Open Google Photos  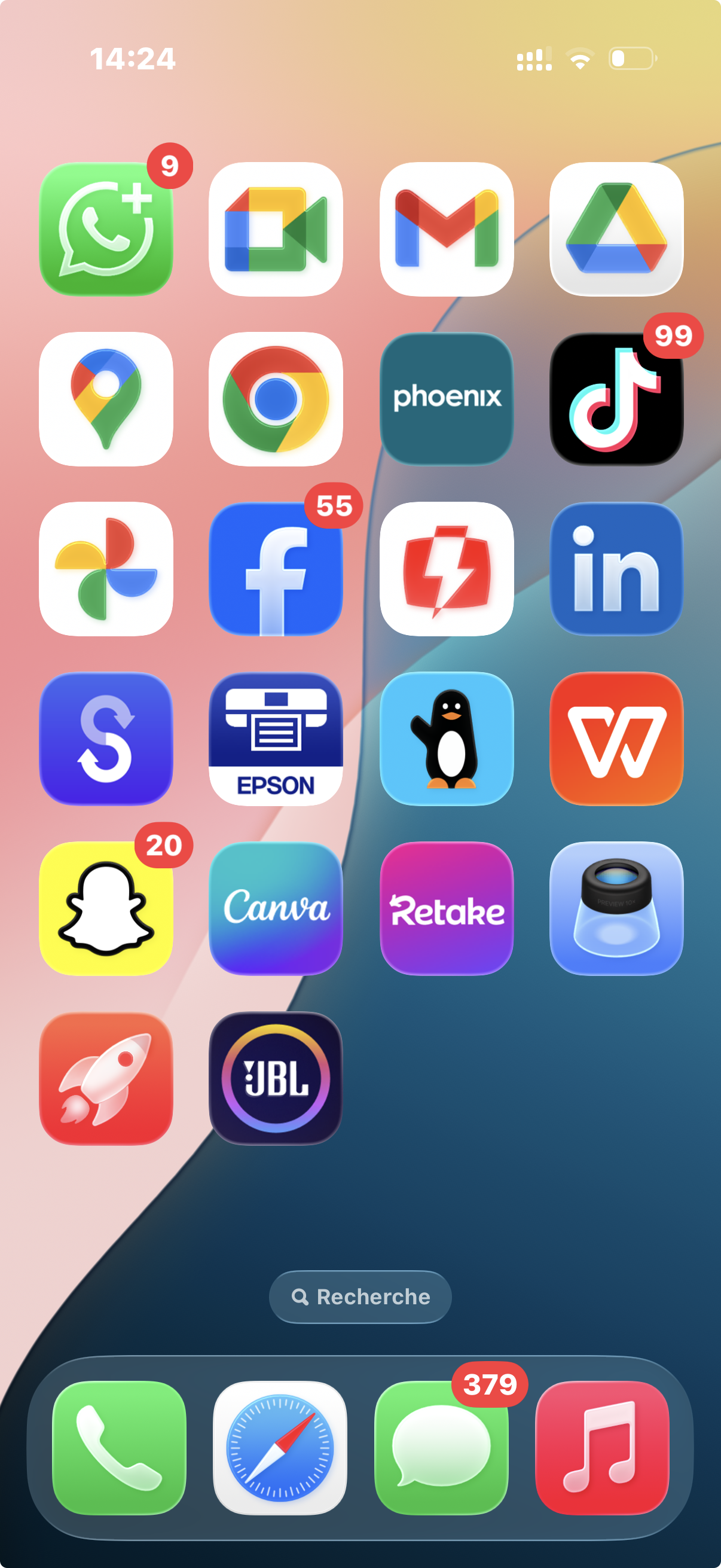coord(106,569)
